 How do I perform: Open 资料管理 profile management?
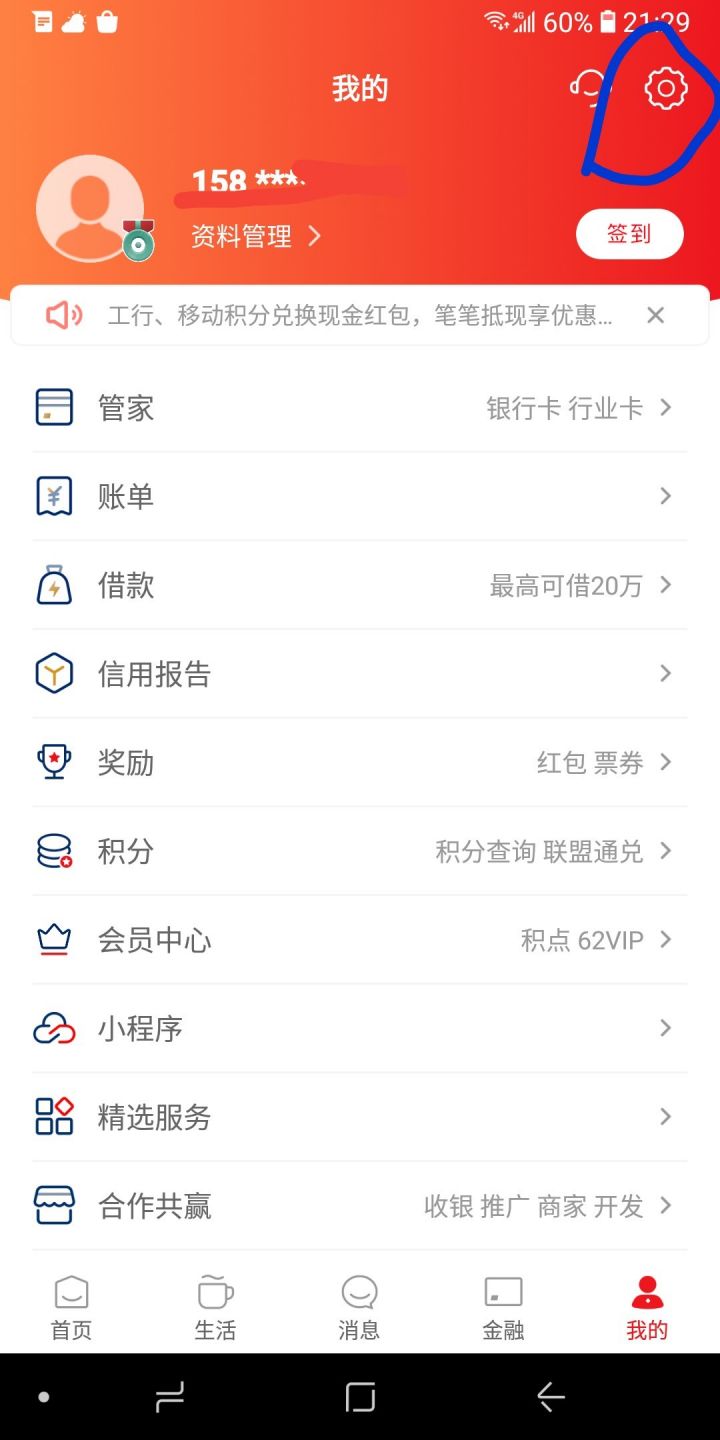pos(256,236)
